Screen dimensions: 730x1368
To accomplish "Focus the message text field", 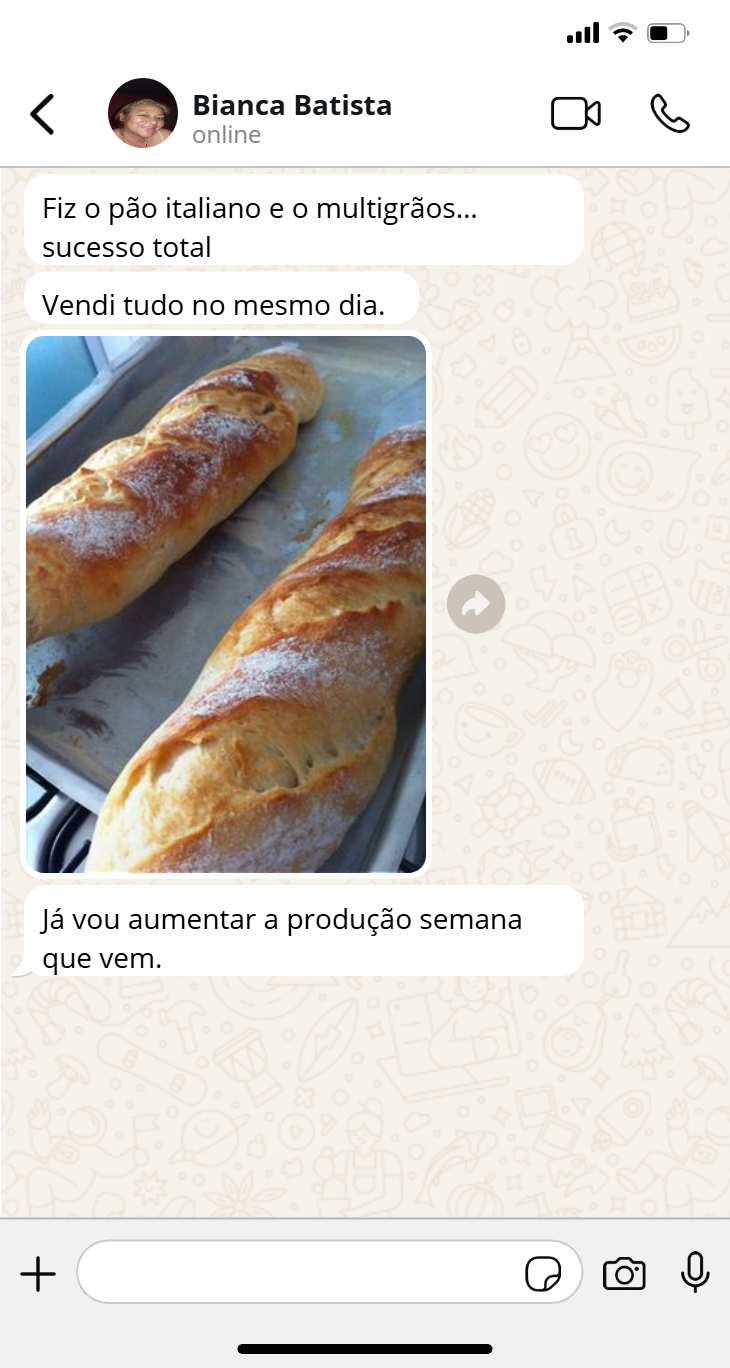I will [x=300, y=1272].
